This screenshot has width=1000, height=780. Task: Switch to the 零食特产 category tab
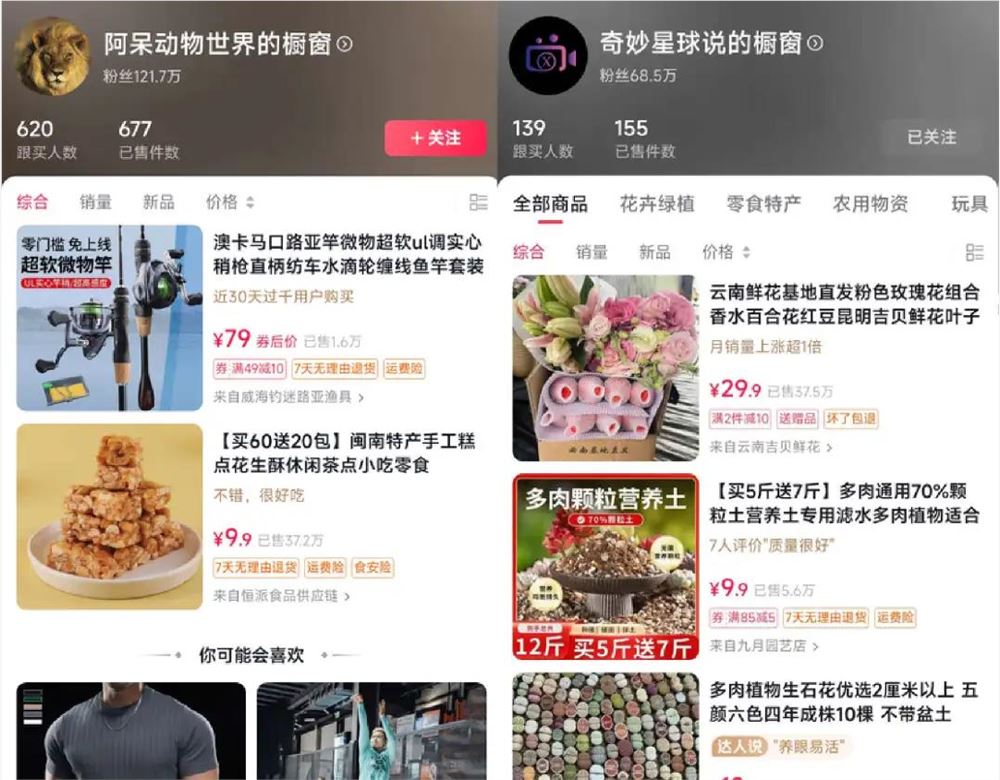point(763,204)
